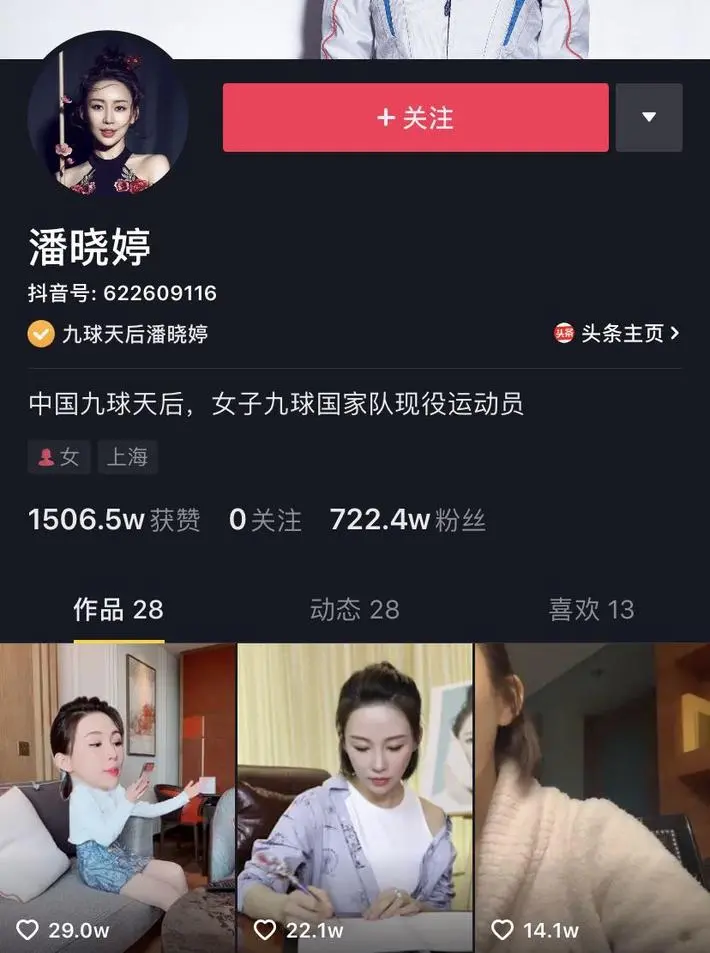Expand the dropdown arrow beside 关注

click(649, 118)
